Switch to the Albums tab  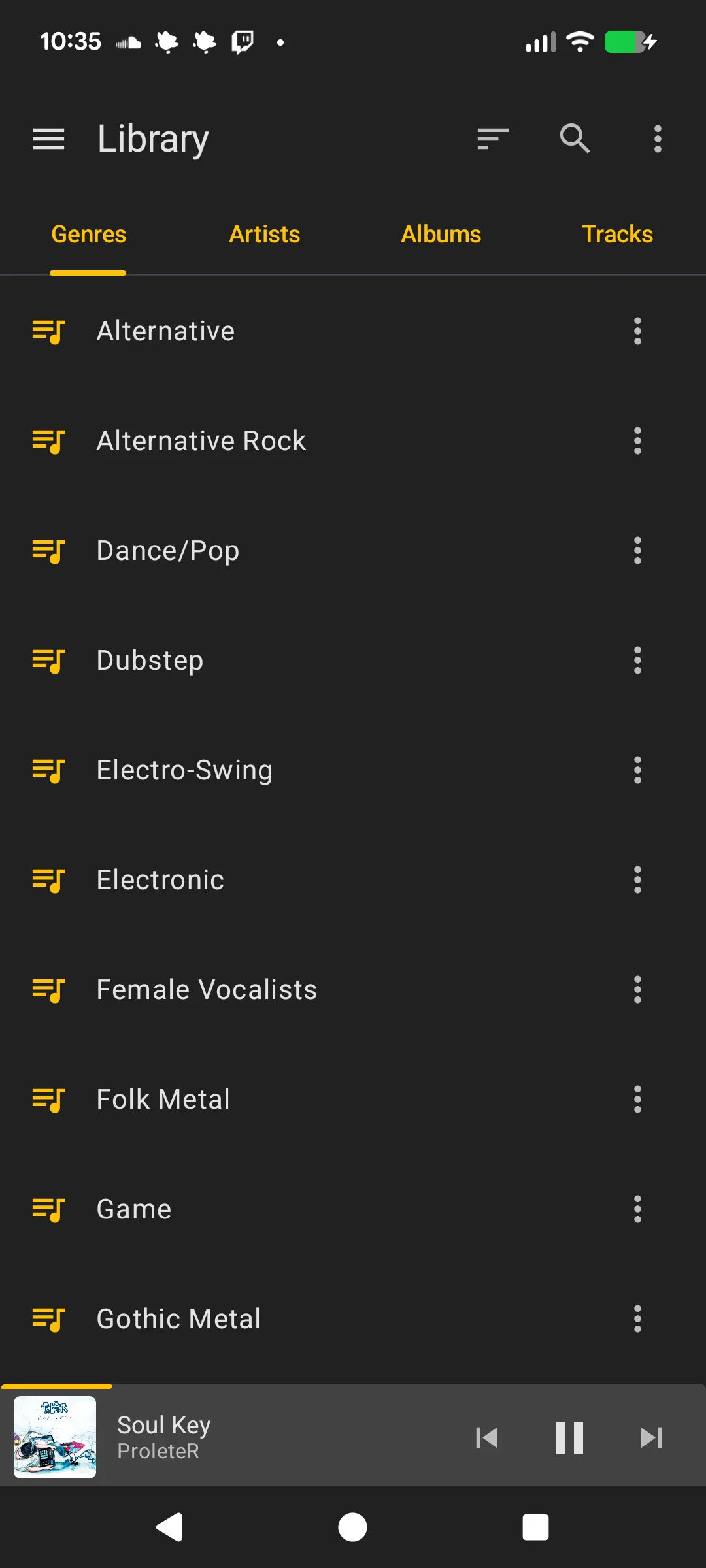441,234
